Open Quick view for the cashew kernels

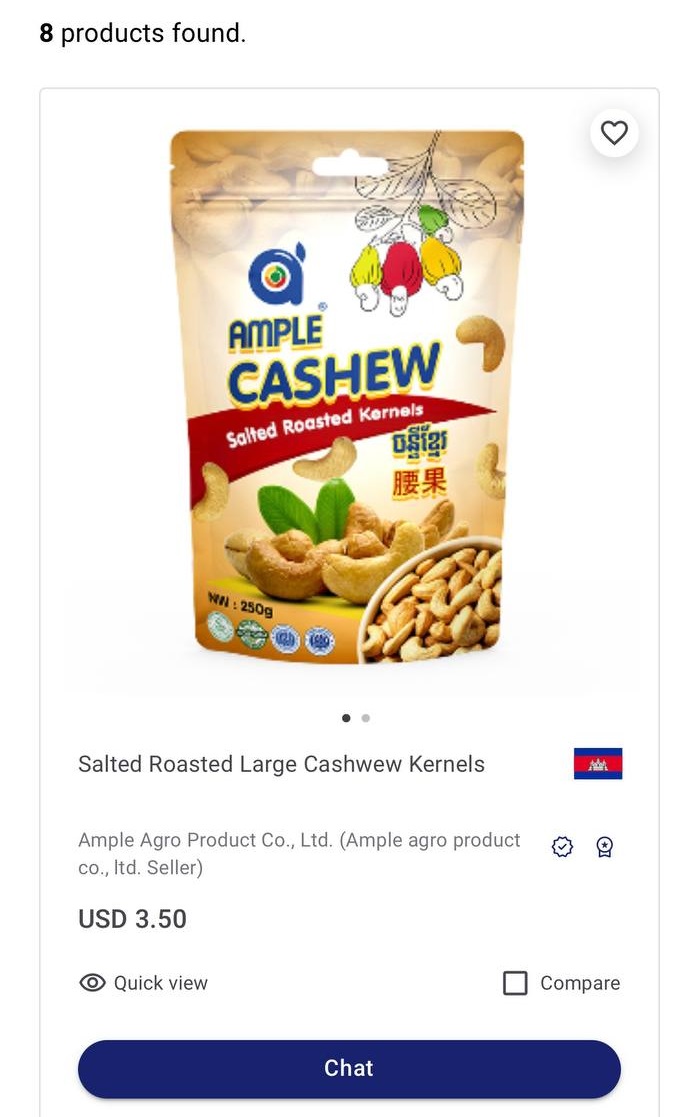(x=144, y=983)
